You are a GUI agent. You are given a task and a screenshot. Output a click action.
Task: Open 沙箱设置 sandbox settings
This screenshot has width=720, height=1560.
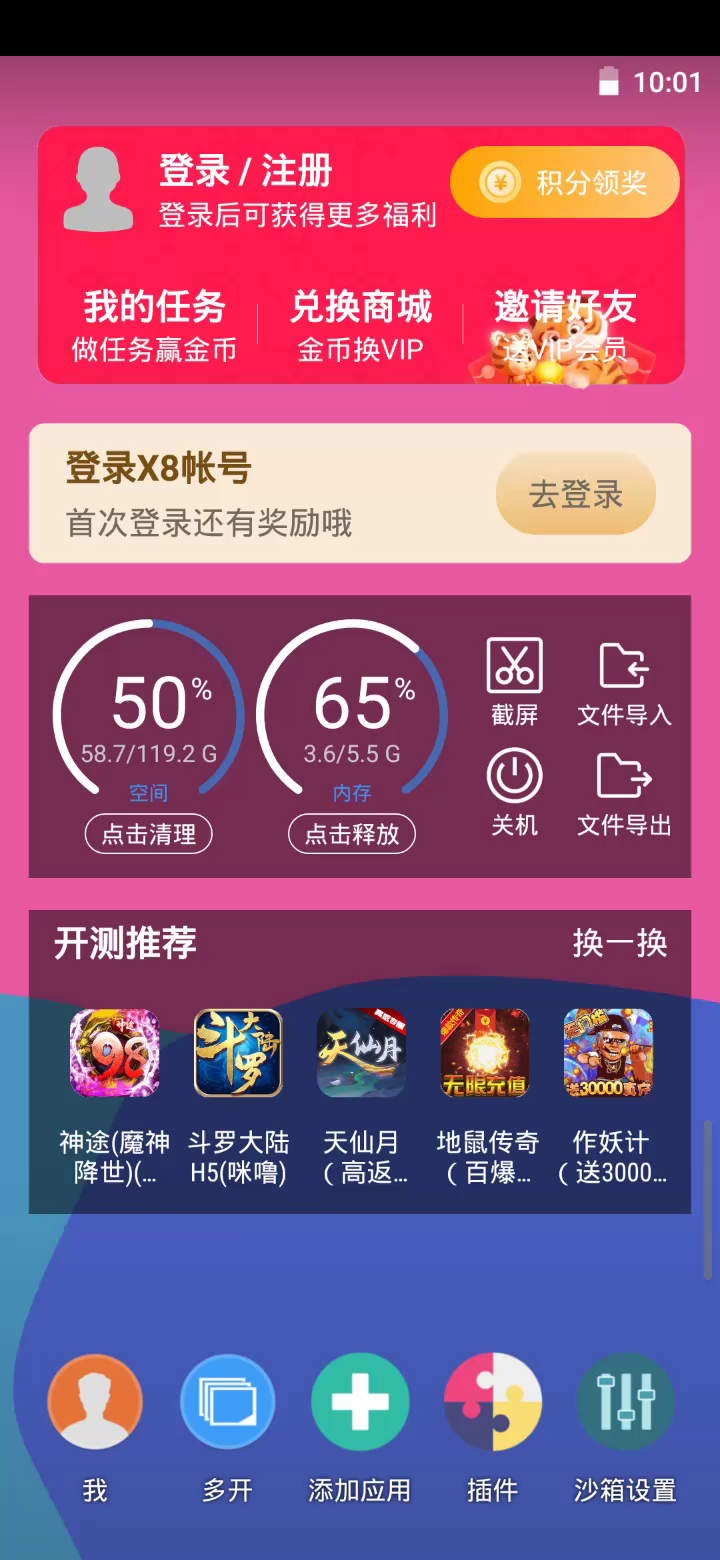click(x=625, y=1403)
